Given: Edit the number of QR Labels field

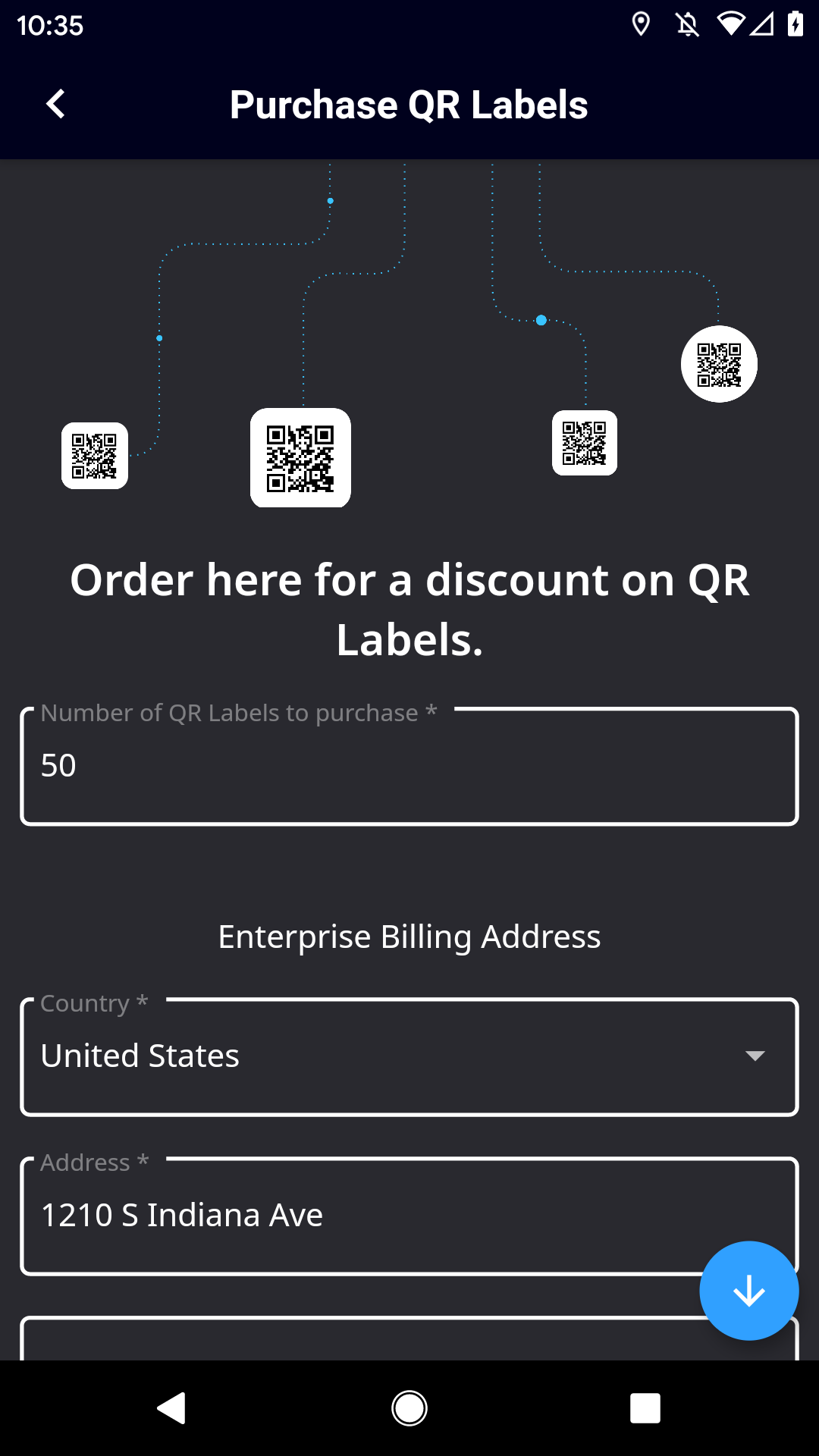Looking at the screenshot, I should coord(409,766).
